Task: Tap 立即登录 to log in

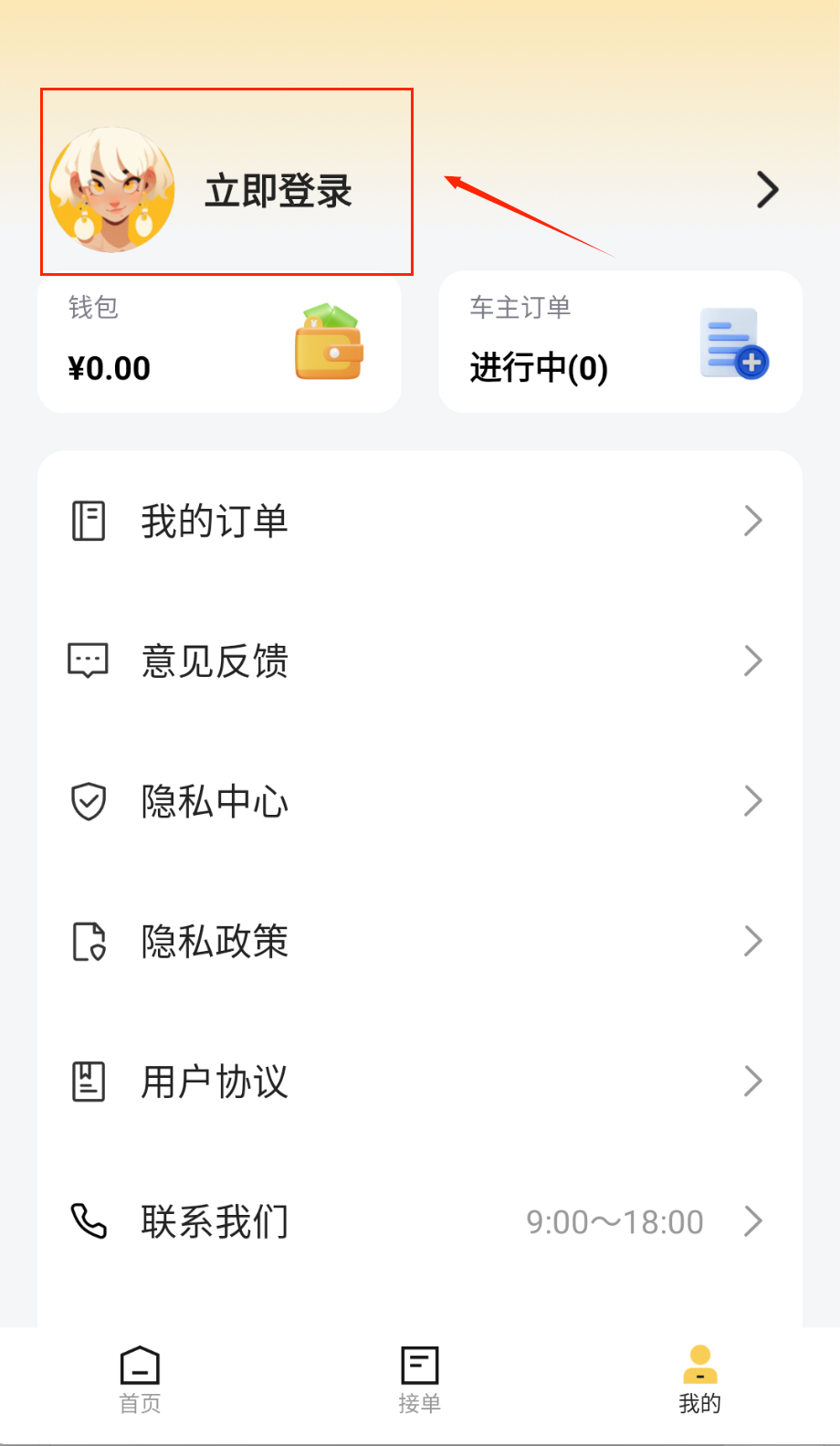Action: [x=278, y=191]
